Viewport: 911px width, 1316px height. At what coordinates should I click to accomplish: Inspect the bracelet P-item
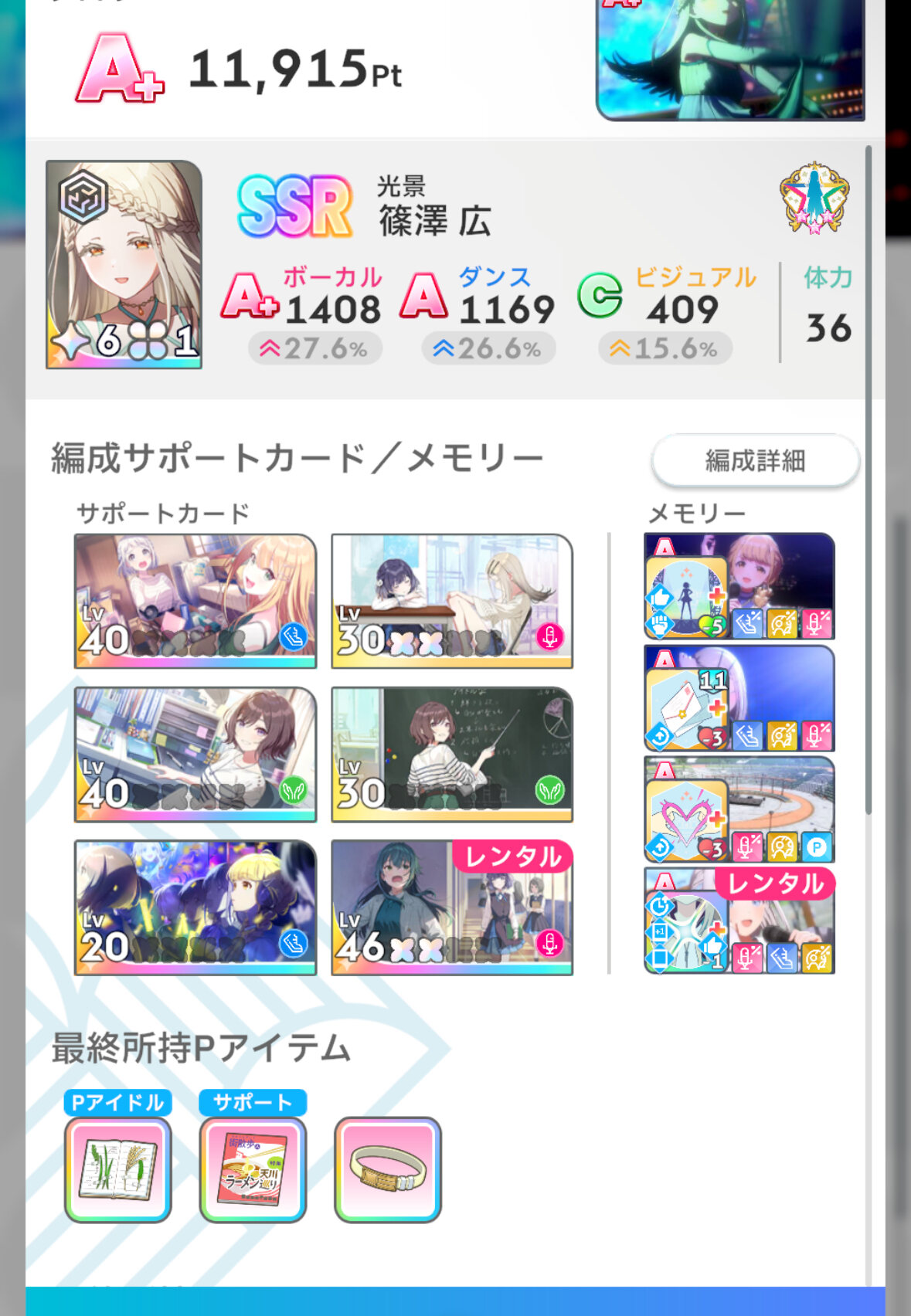click(387, 1169)
